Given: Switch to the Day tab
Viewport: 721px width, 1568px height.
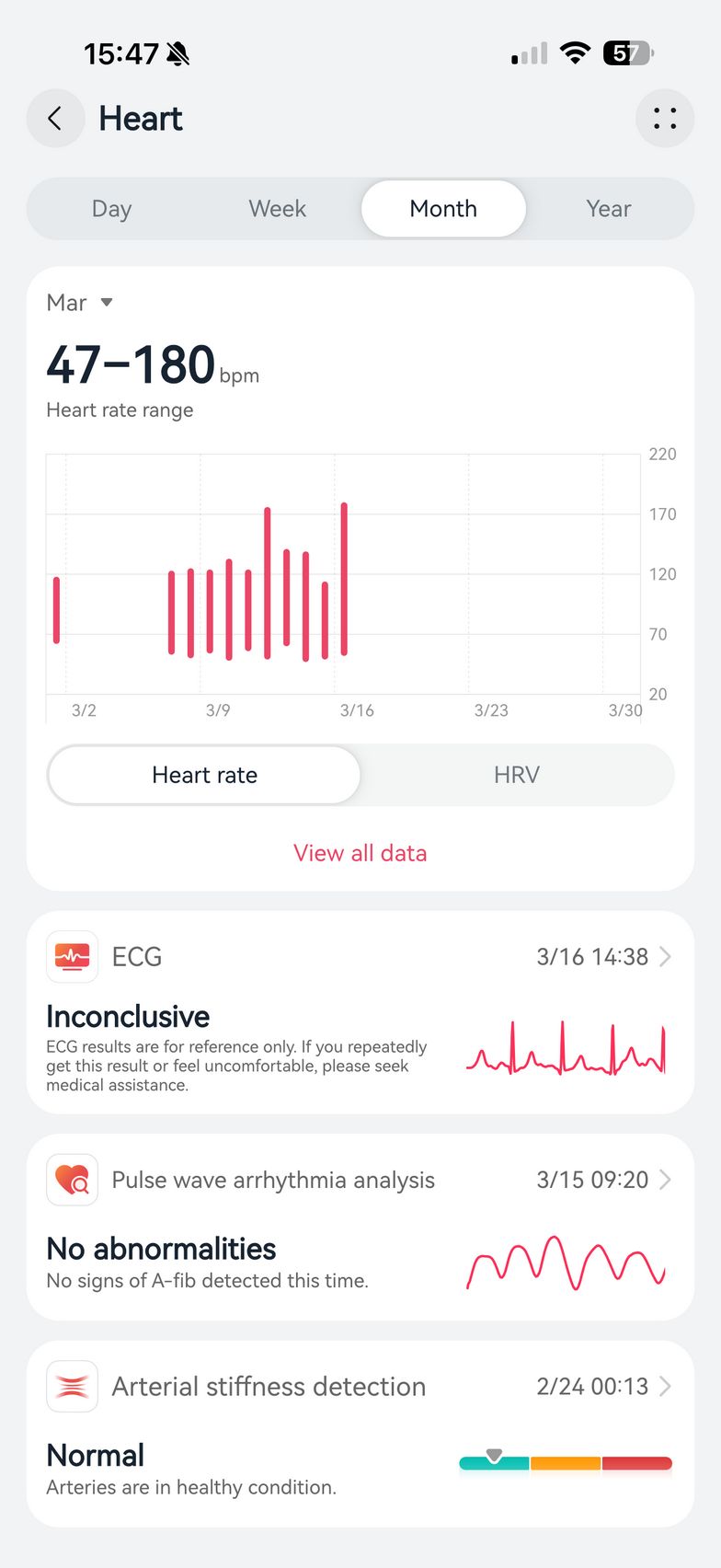Looking at the screenshot, I should (111, 209).
